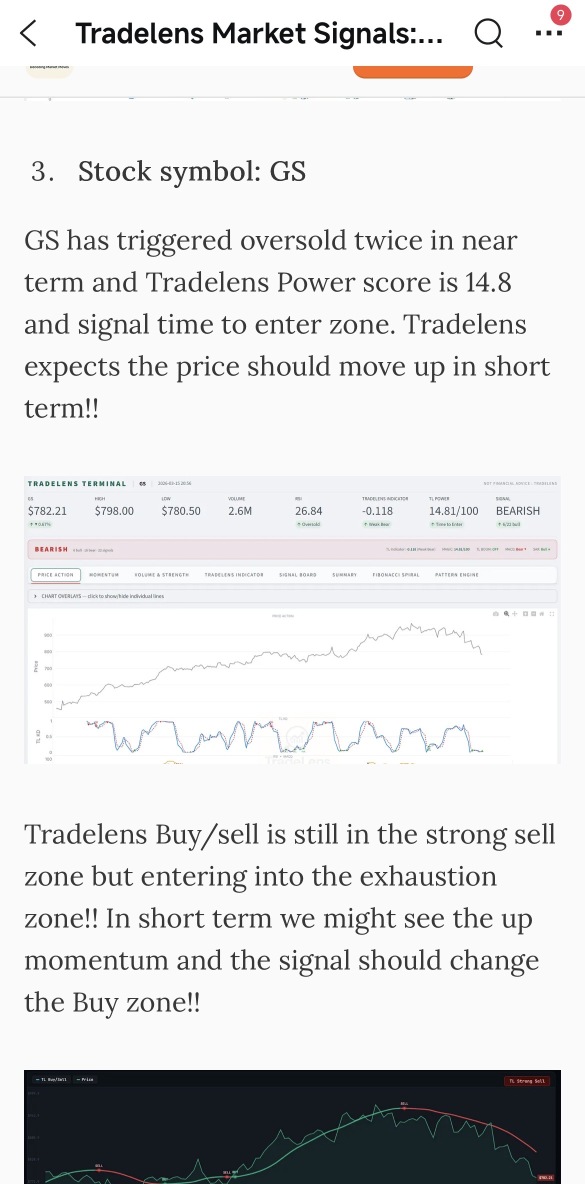Open search in the title bar
The height and width of the screenshot is (1184, 585).
(x=488, y=33)
